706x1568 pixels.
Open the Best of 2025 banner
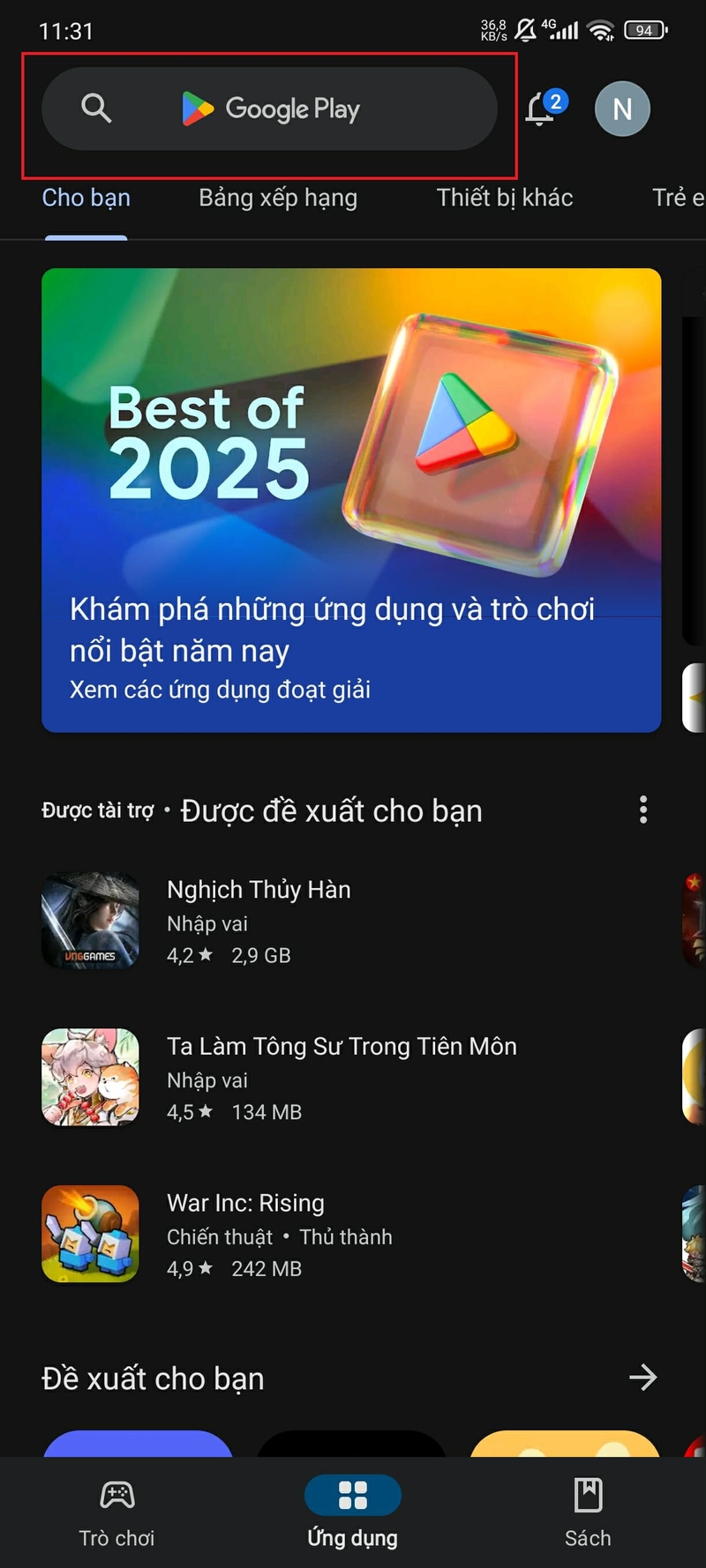351,500
